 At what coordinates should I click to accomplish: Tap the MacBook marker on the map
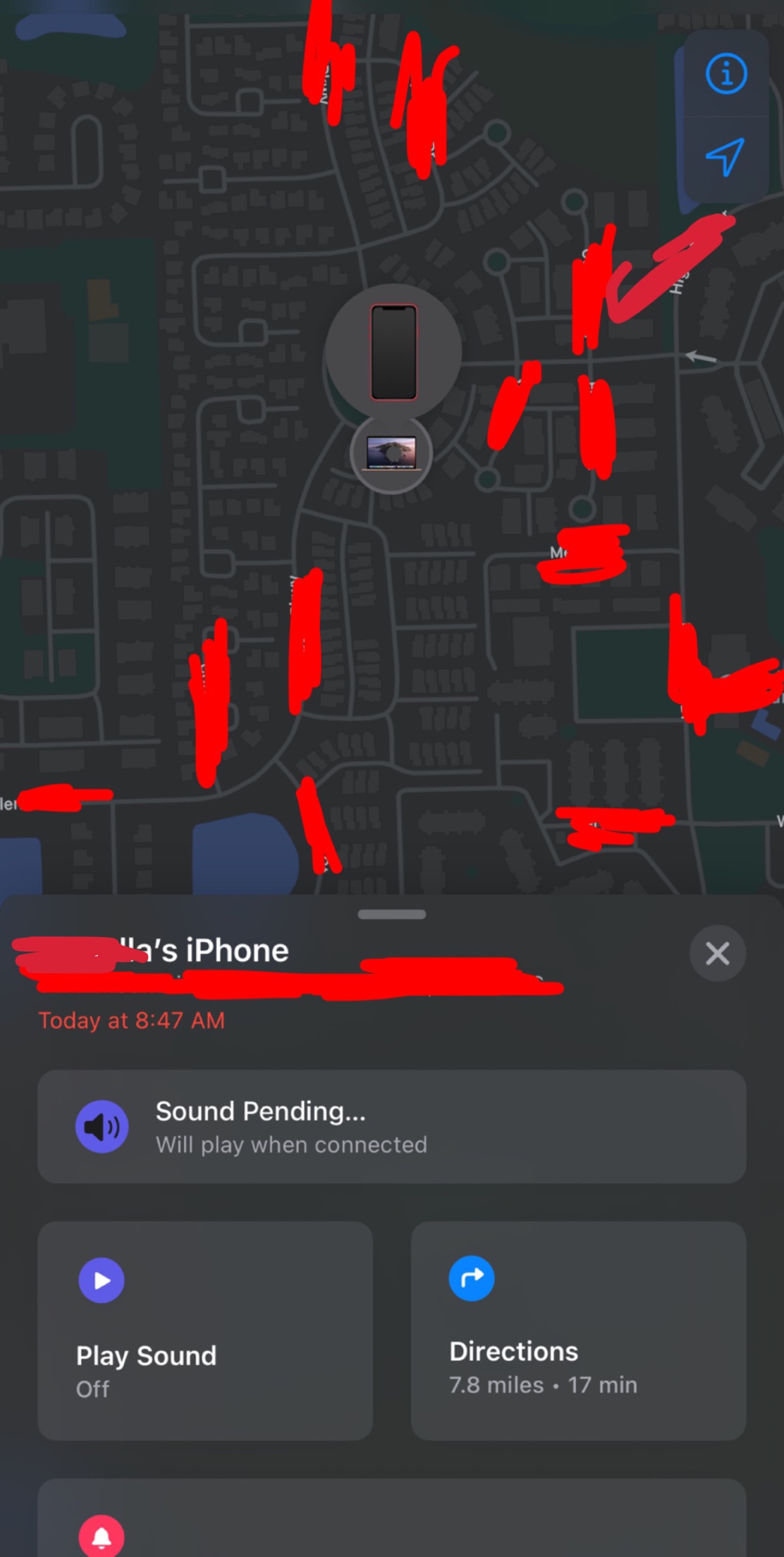pyautogui.click(x=391, y=453)
